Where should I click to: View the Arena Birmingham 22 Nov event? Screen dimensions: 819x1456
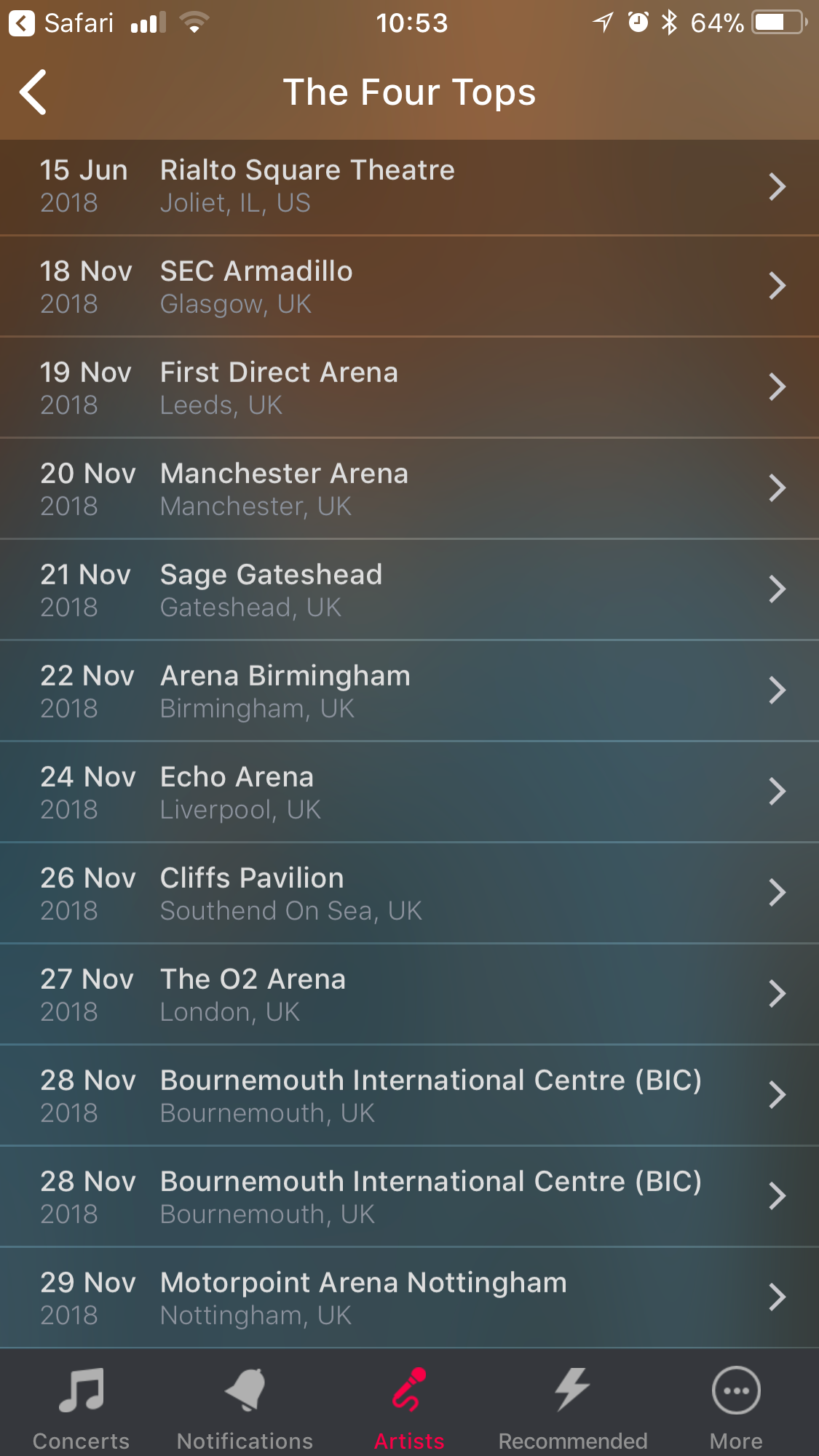409,691
